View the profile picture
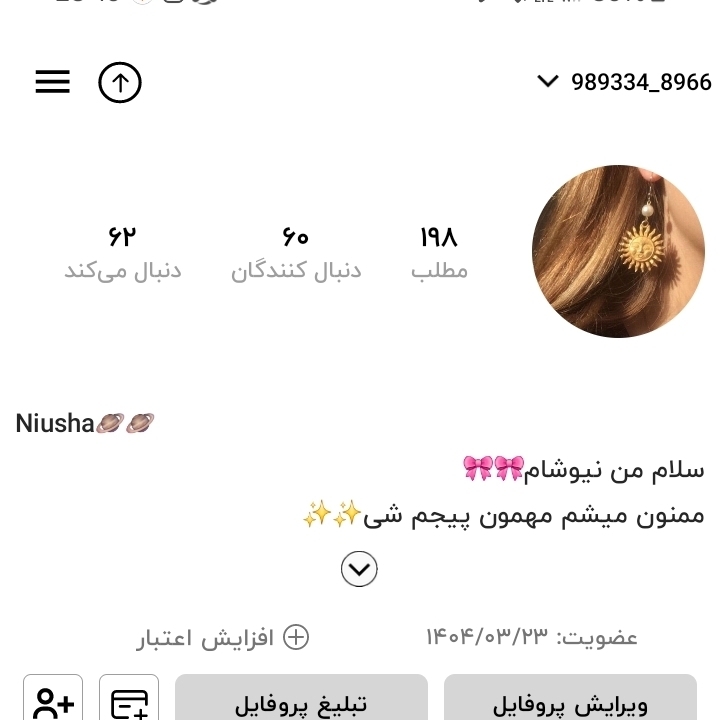720x720 pixels. [x=618, y=251]
